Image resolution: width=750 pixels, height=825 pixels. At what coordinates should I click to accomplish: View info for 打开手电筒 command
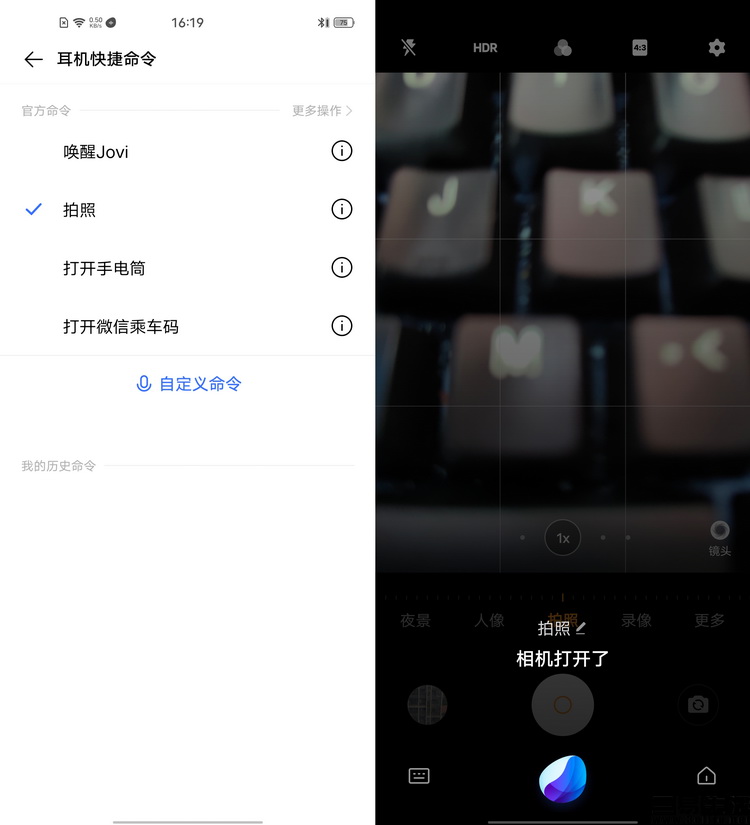(x=342, y=268)
